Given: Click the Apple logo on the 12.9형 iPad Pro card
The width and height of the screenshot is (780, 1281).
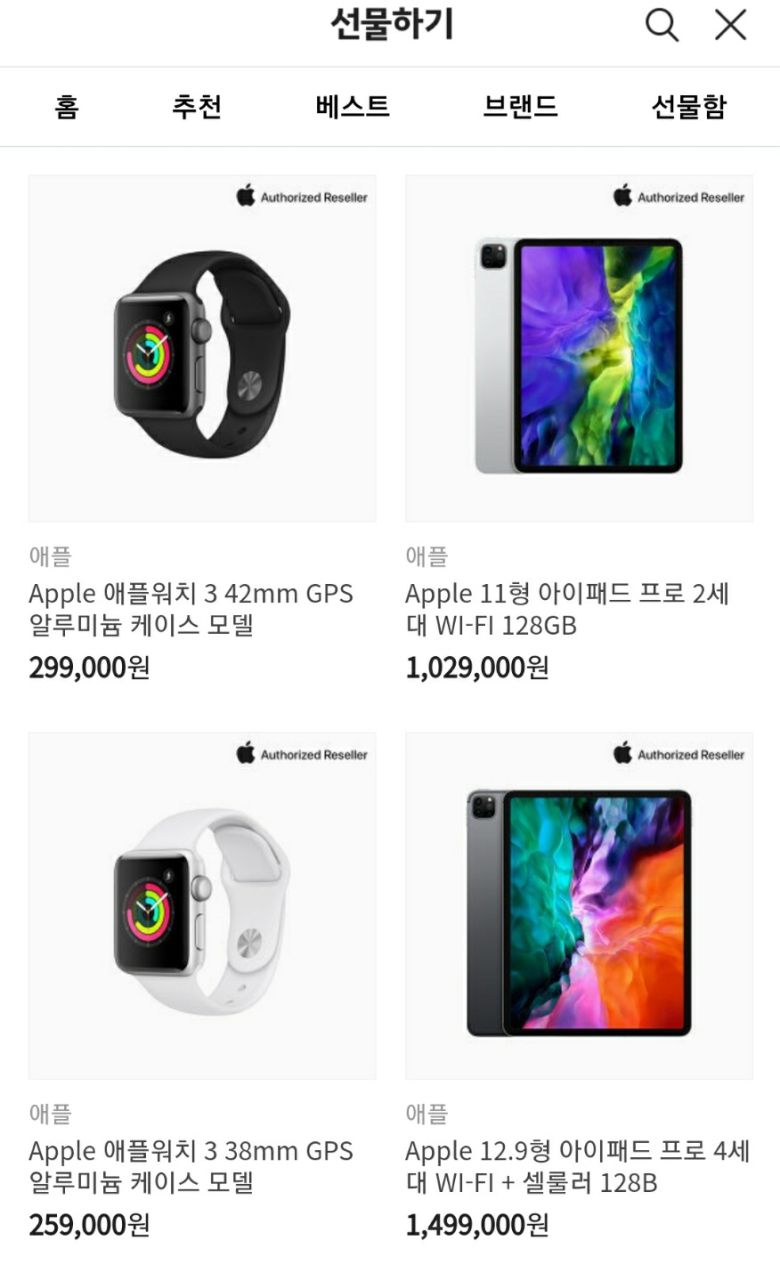Looking at the screenshot, I should click(621, 755).
